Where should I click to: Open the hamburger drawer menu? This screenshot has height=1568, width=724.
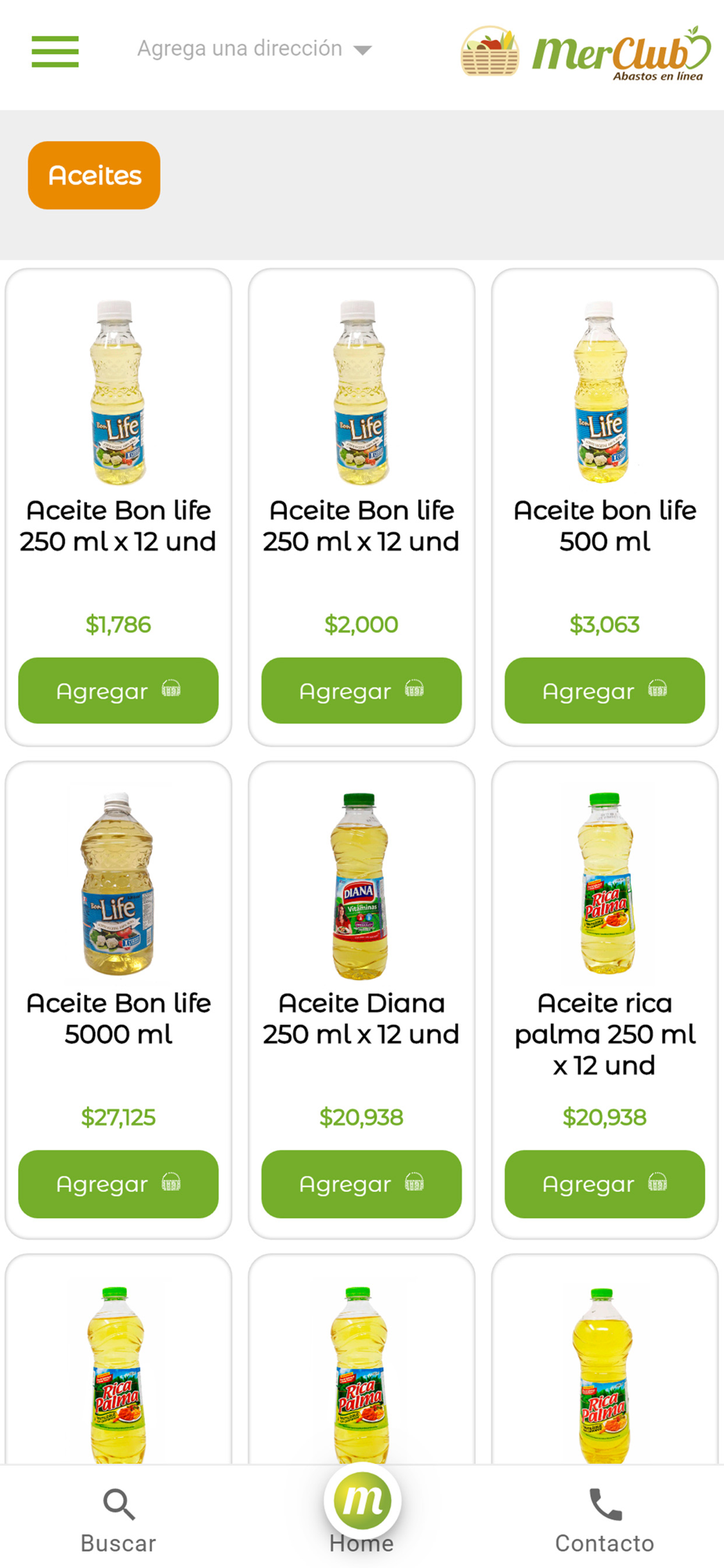click(x=55, y=51)
